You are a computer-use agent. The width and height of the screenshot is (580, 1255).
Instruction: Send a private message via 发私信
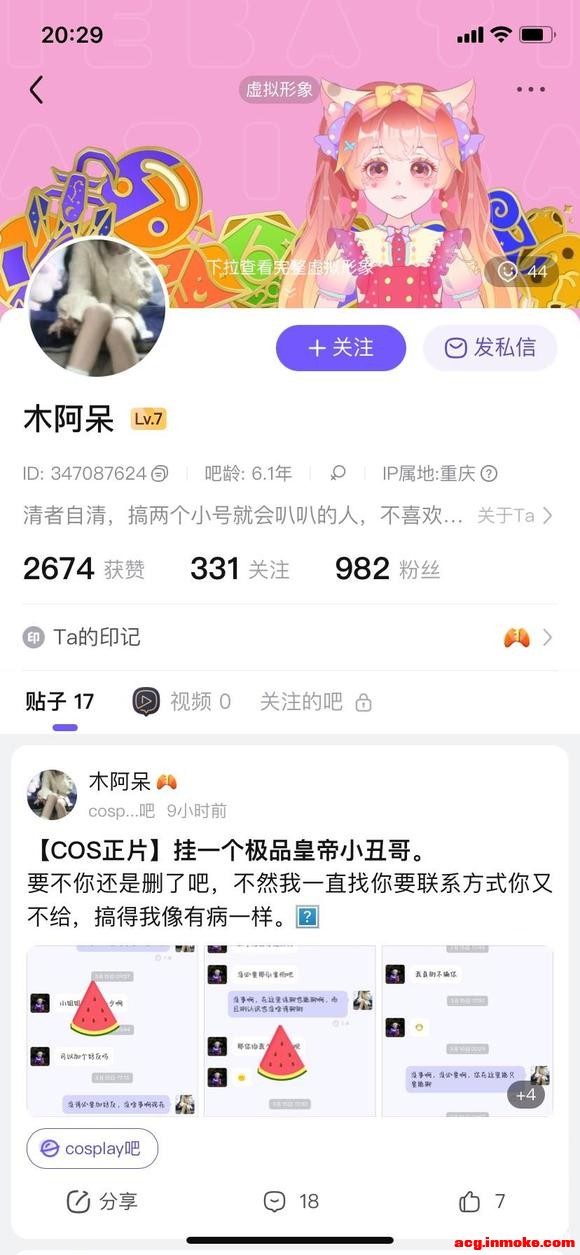[x=490, y=347]
